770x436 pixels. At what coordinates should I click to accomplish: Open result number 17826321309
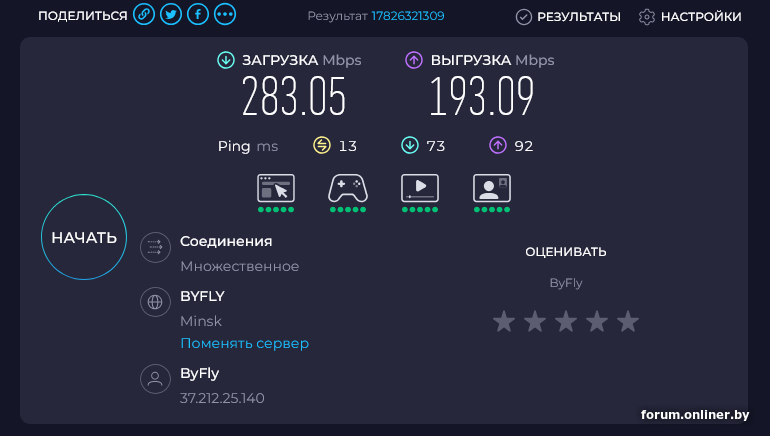pyautogui.click(x=407, y=16)
